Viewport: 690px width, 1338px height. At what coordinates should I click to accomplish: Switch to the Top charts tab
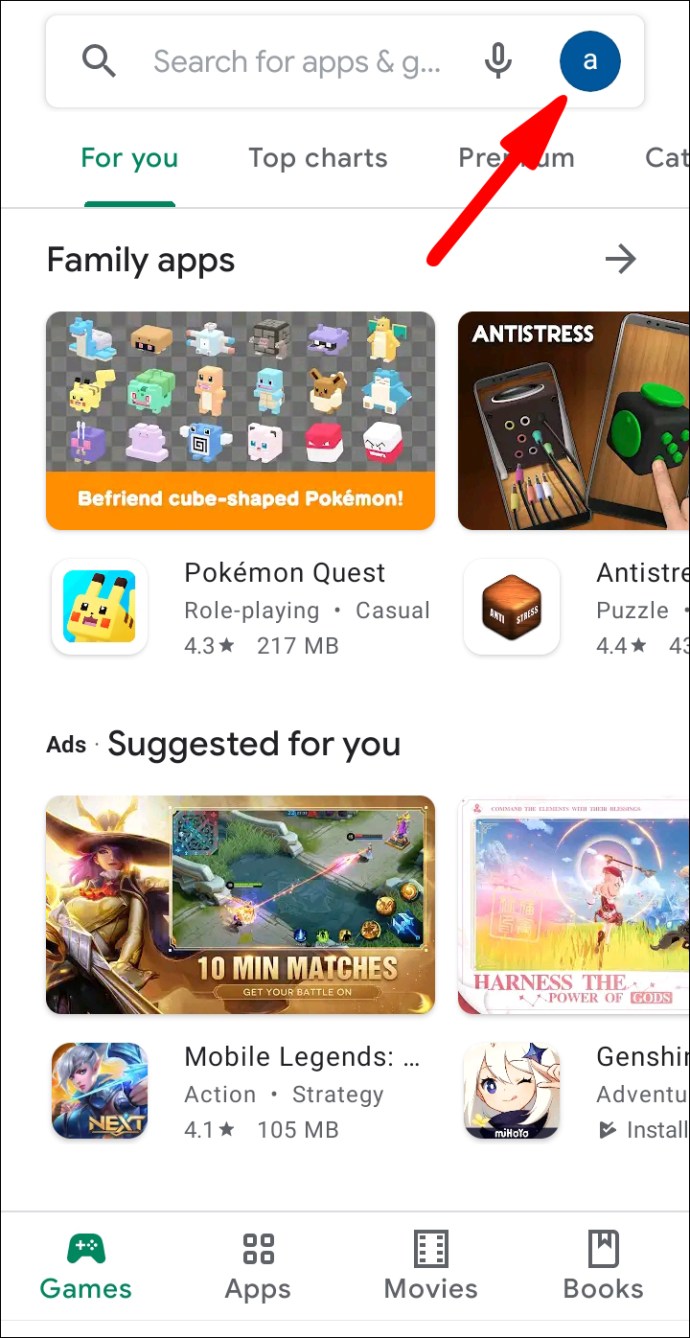coord(317,158)
